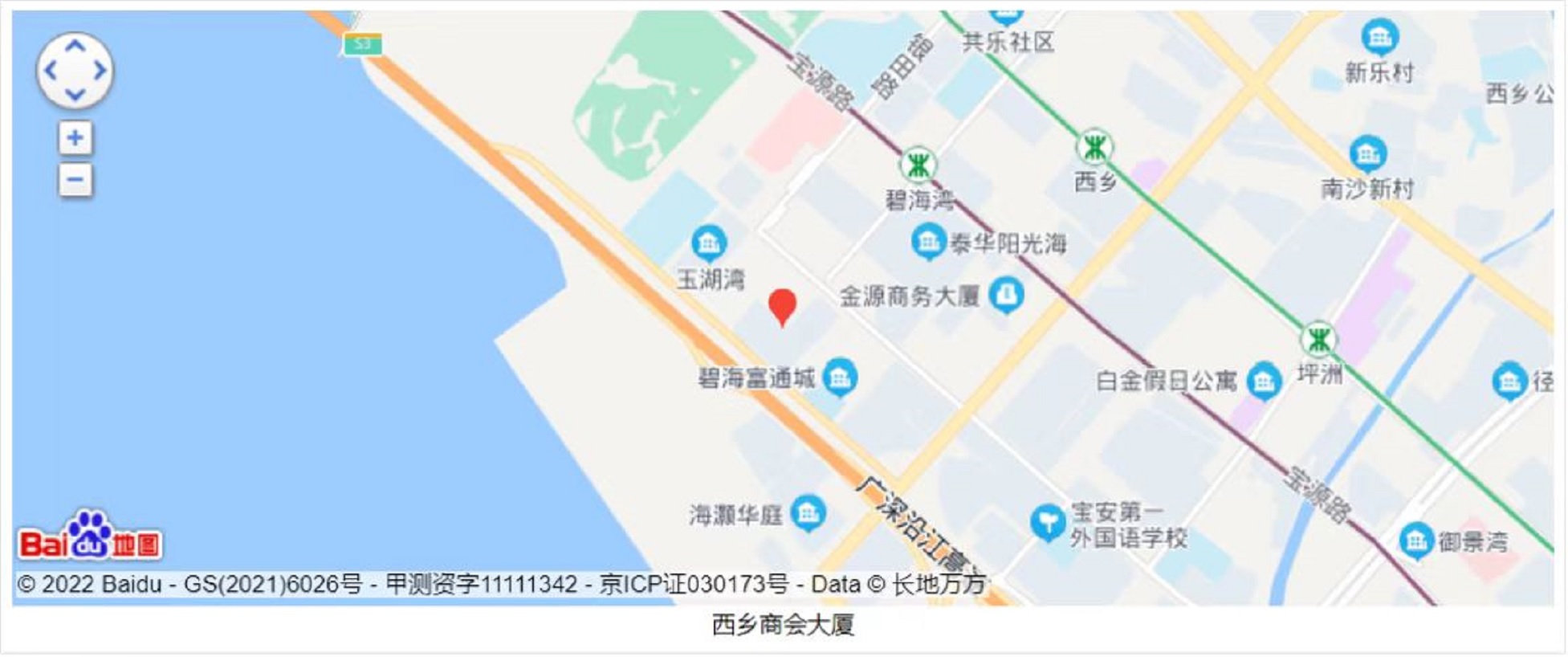Zoom in on the map
This screenshot has width=1568, height=657.
click(75, 138)
